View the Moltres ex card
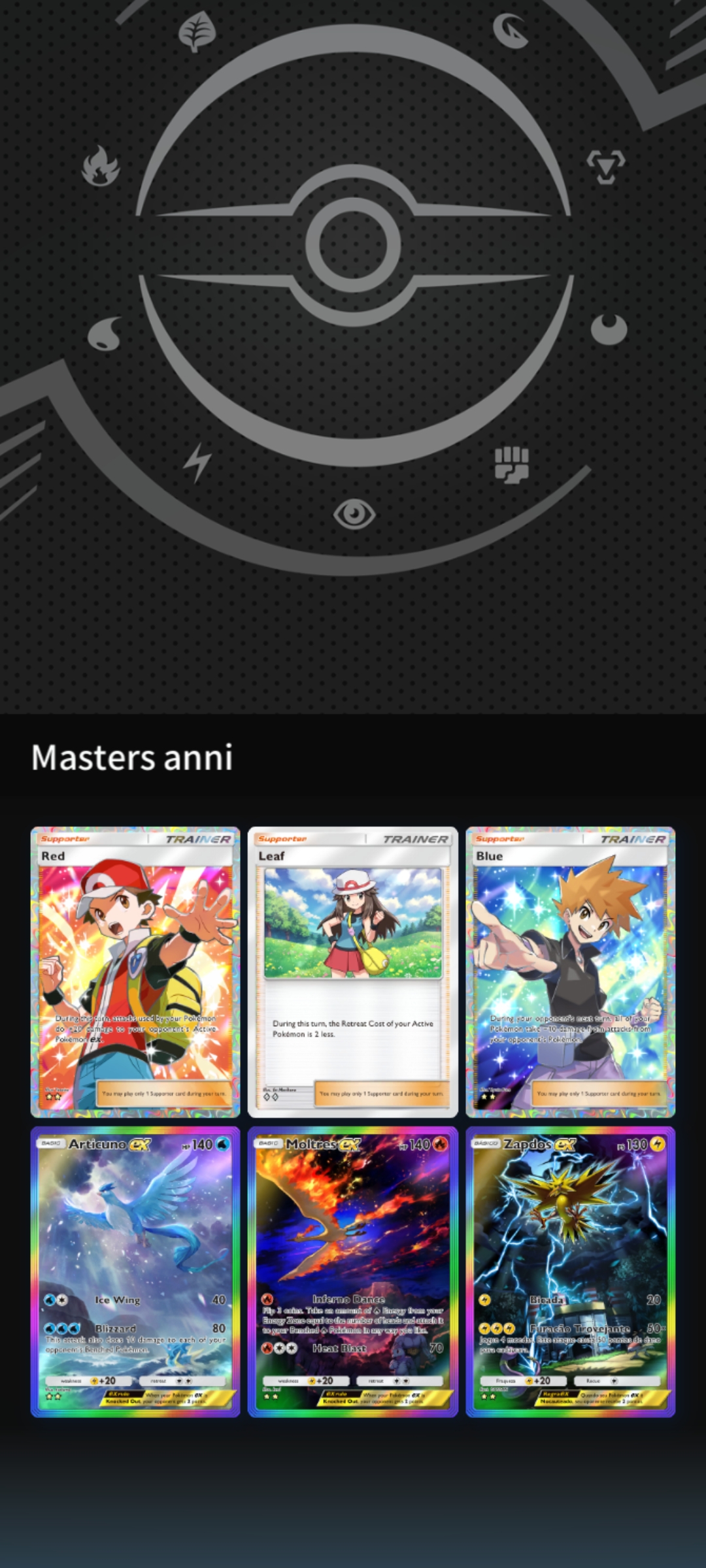 [353, 1271]
